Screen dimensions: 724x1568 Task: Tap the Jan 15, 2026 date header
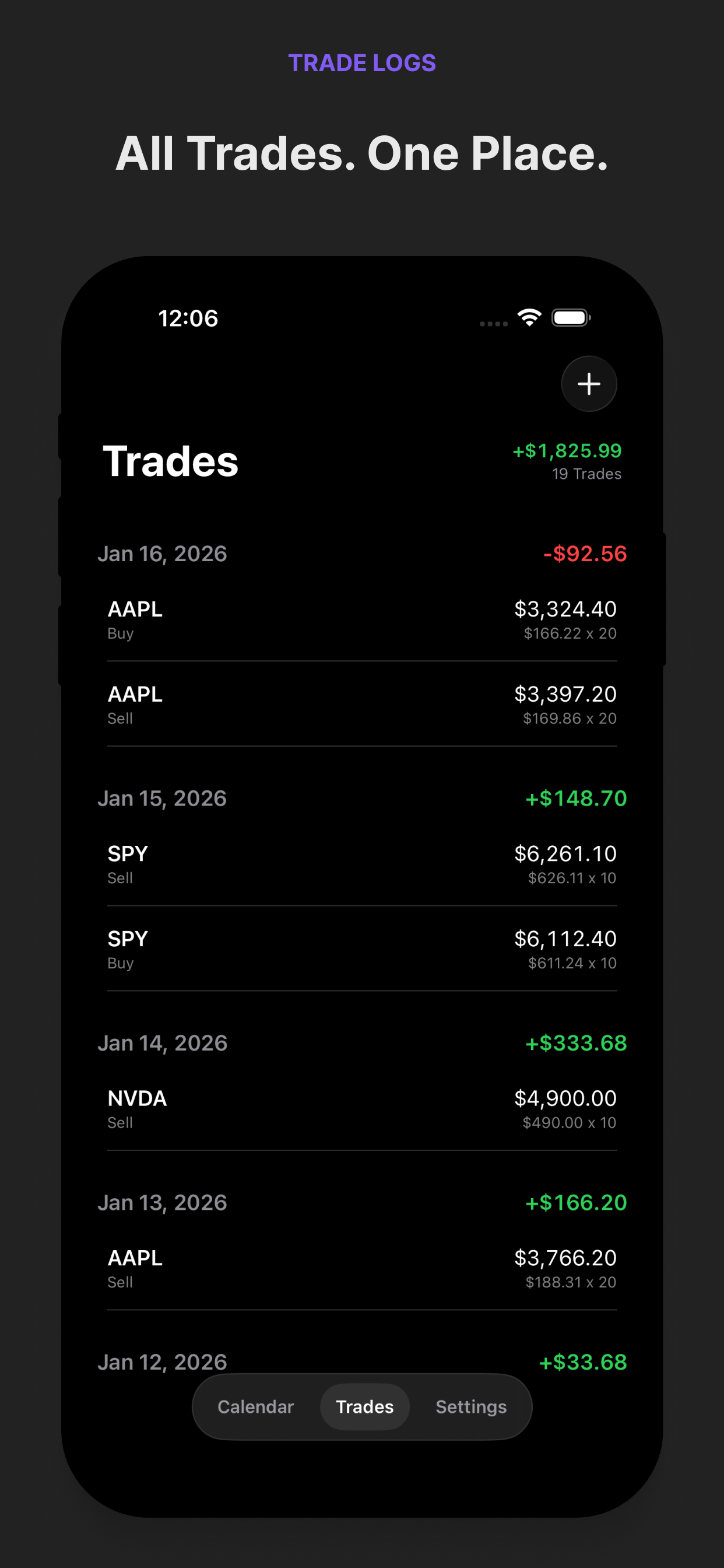click(163, 798)
